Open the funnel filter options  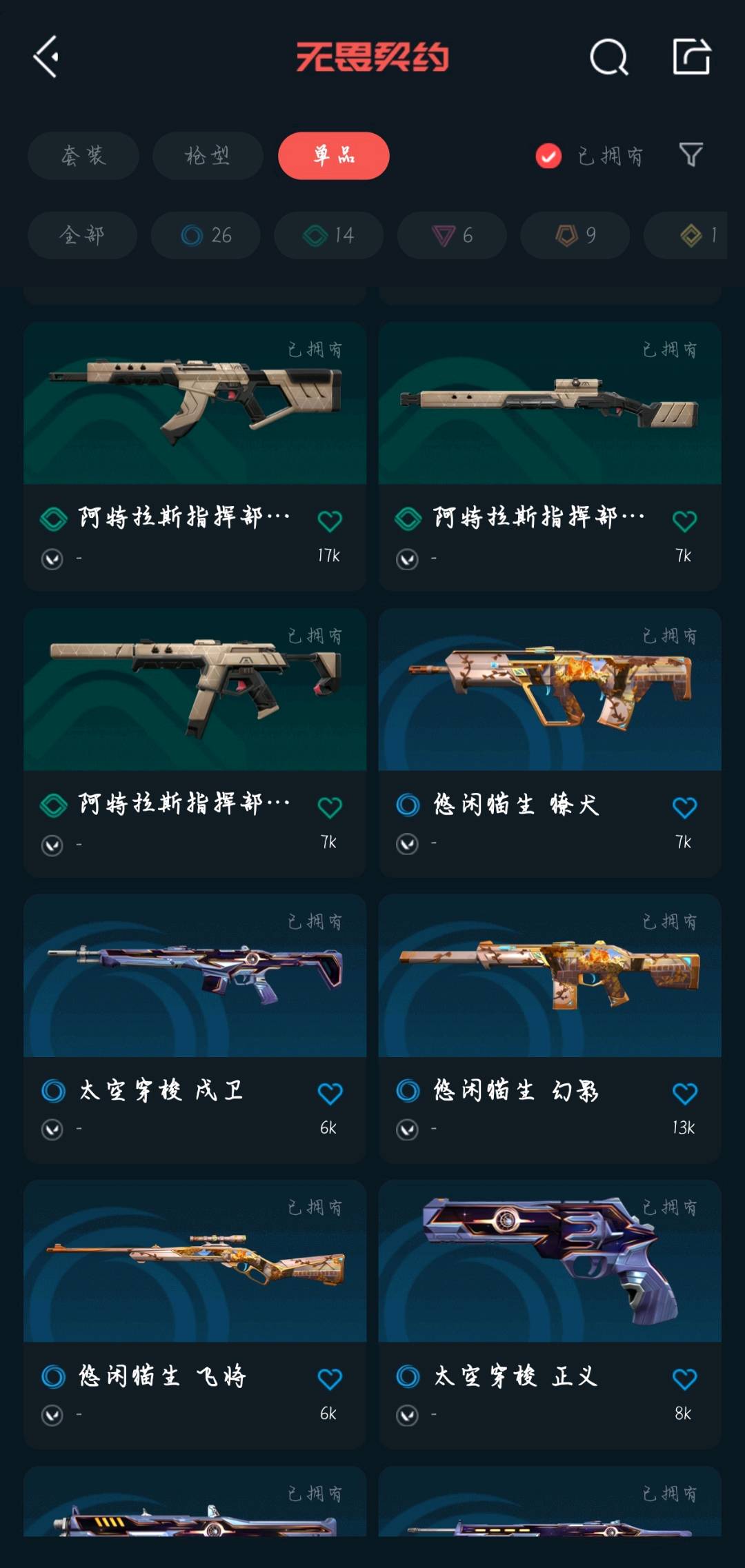click(x=691, y=155)
